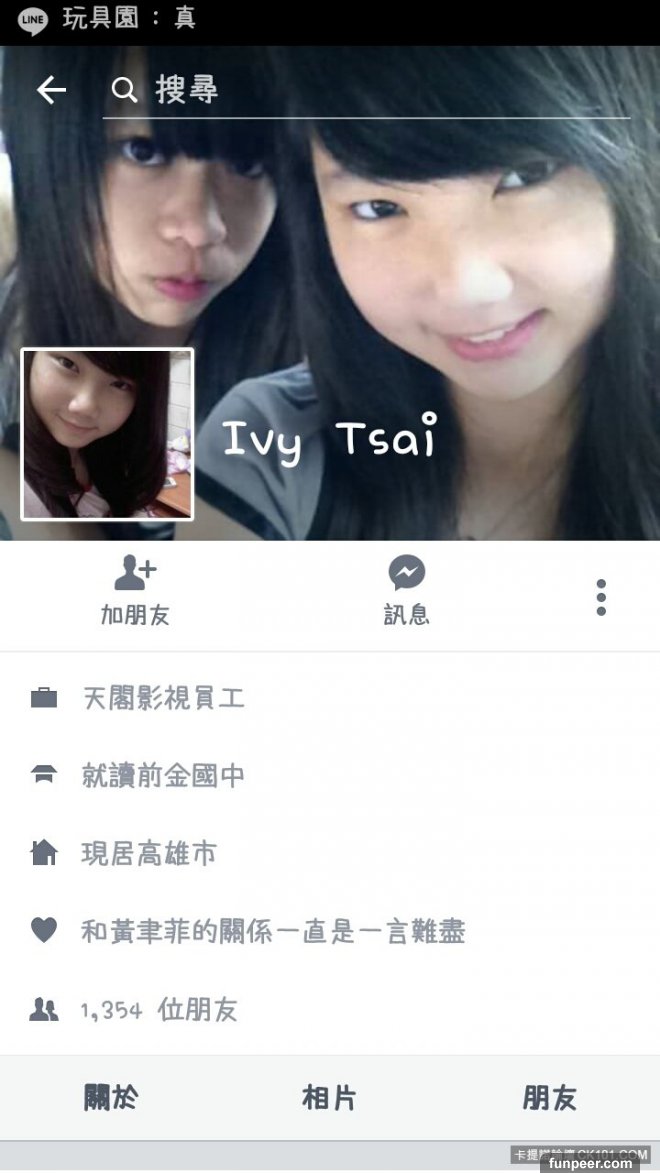This screenshot has width=660, height=1173.
Task: Open the three-dot overflow menu
Action: coord(601,597)
